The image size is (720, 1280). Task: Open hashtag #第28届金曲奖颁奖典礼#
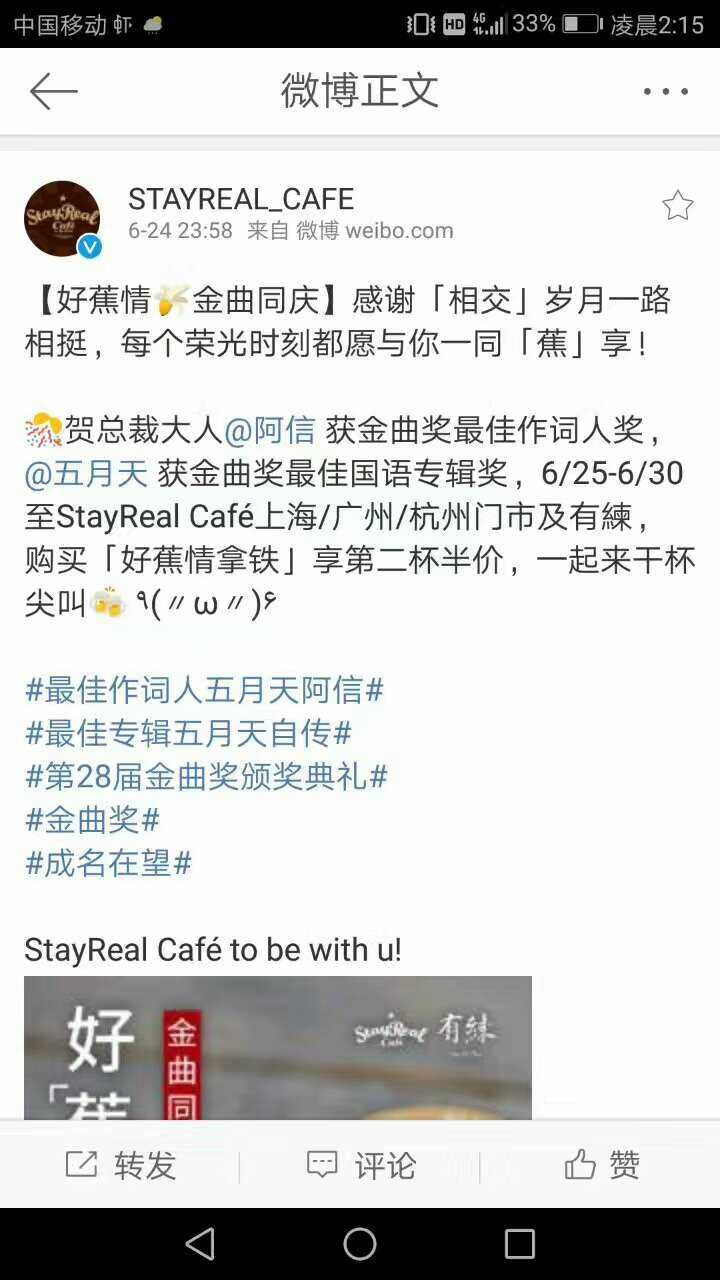tap(206, 776)
